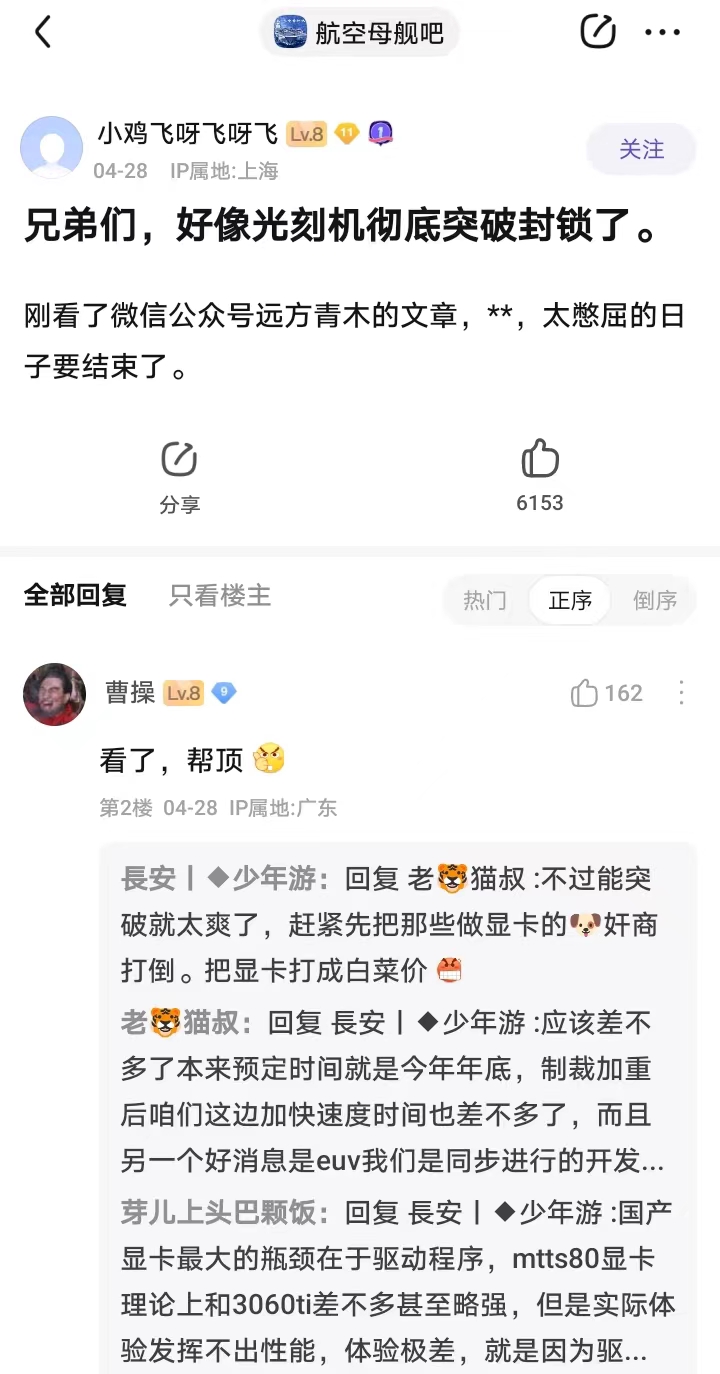Switch to the 全部回复 tab
720x1374 pixels.
[x=75, y=595]
